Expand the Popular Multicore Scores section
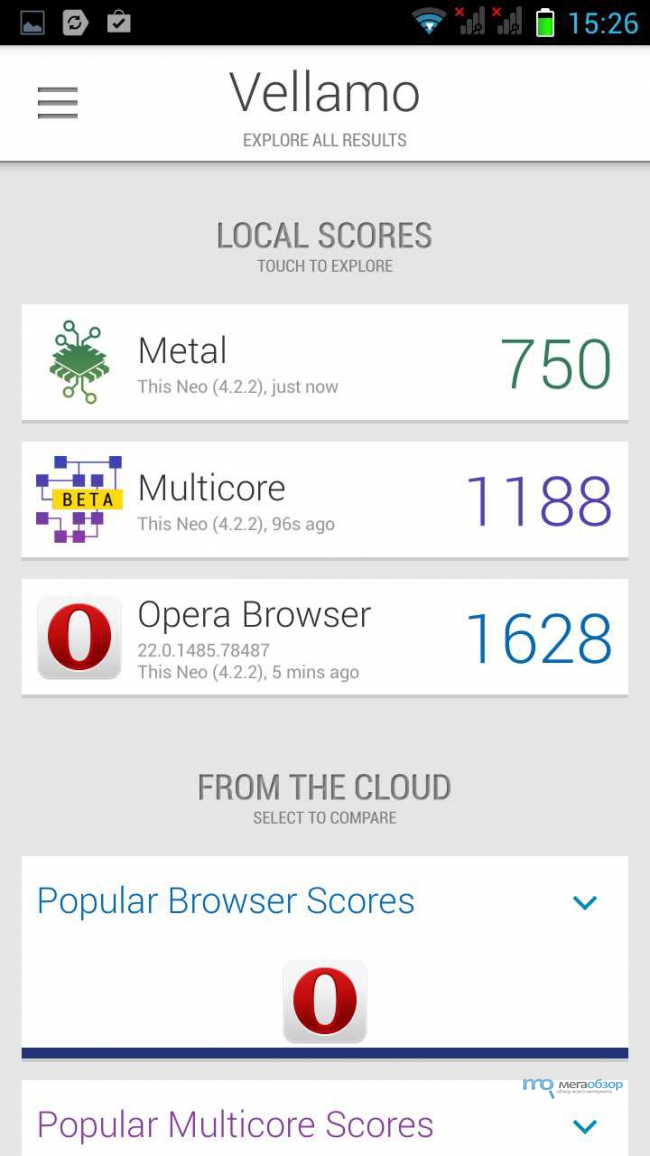Image resolution: width=650 pixels, height=1156 pixels. tap(584, 1126)
